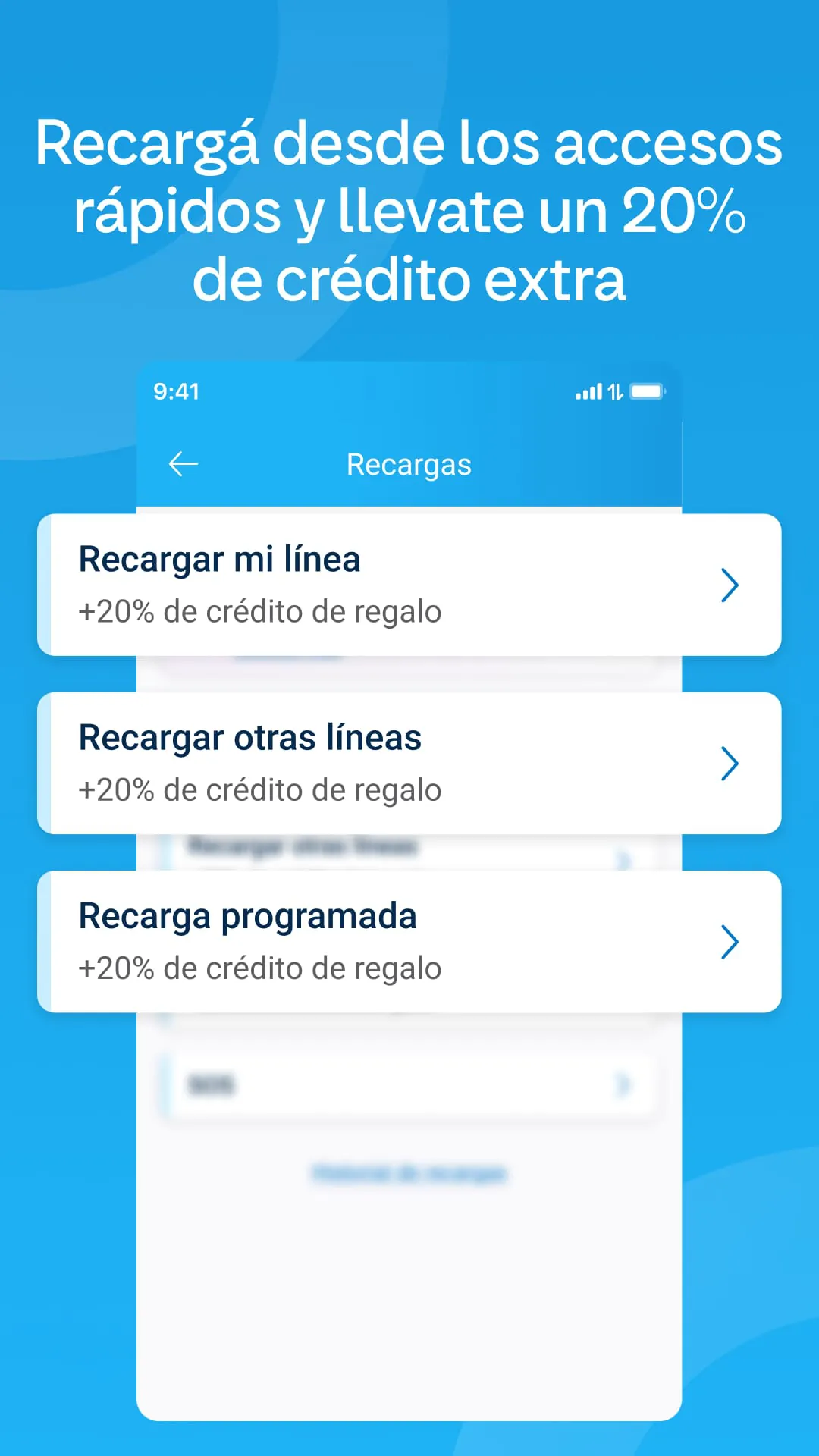
Task: Click the back arrow icon
Action: click(182, 463)
